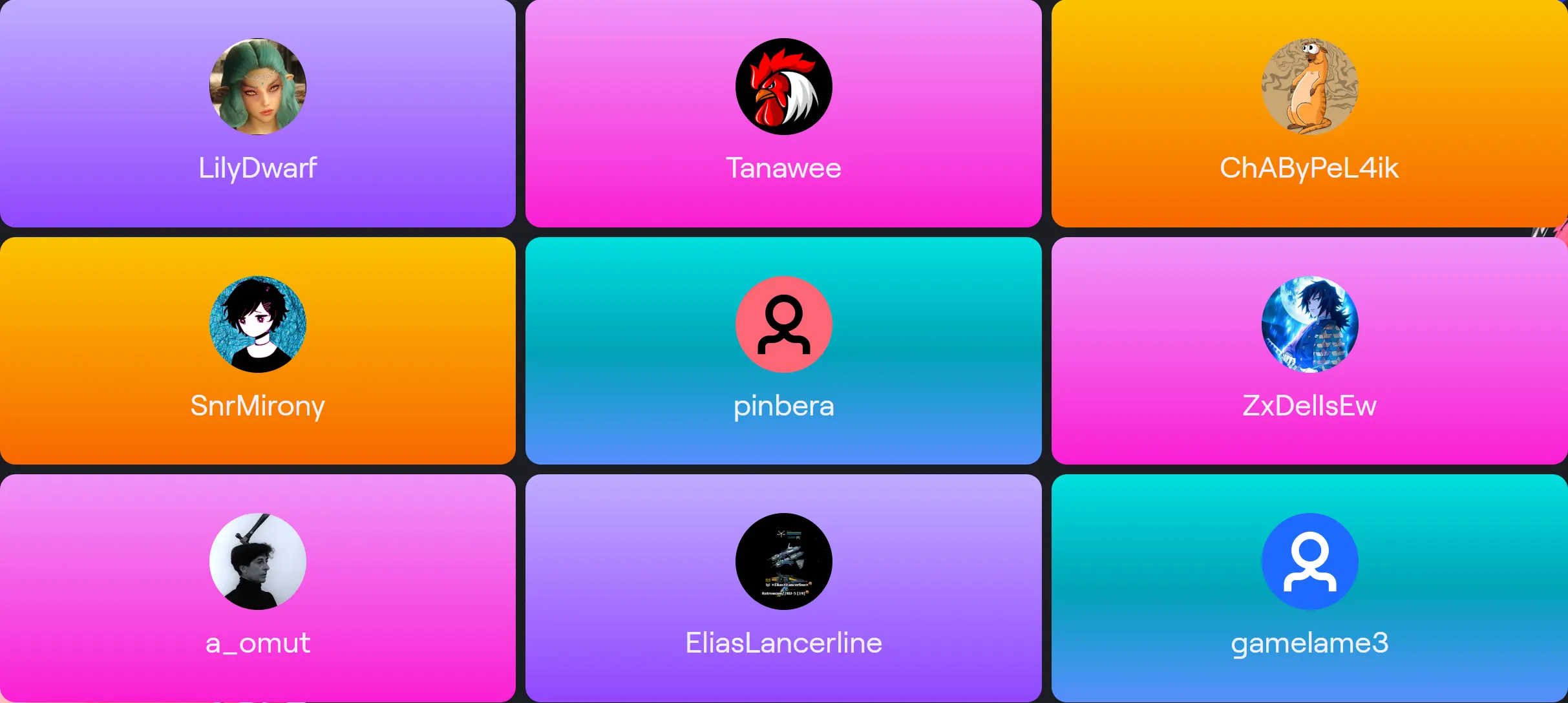Open LilyDwarf's profile card
Screen dimensions: 1568x703
click(x=257, y=113)
